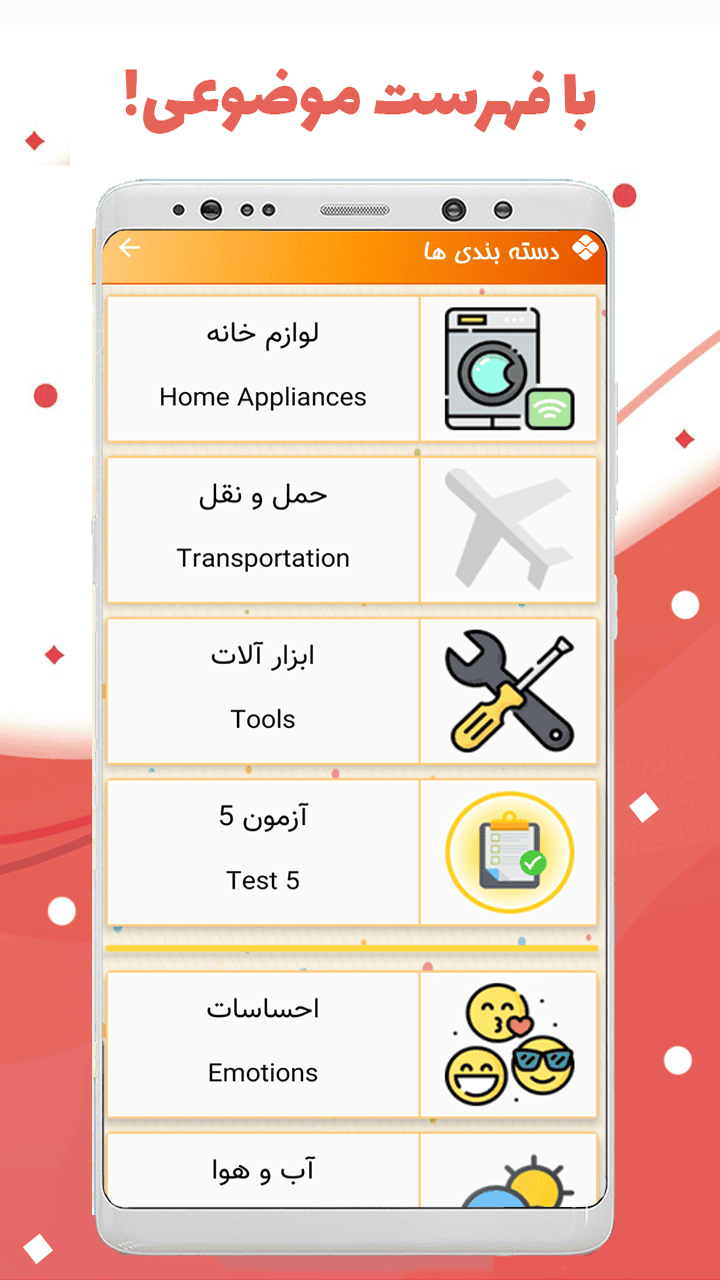Open the آب و هوا weather category

pos(262,1170)
